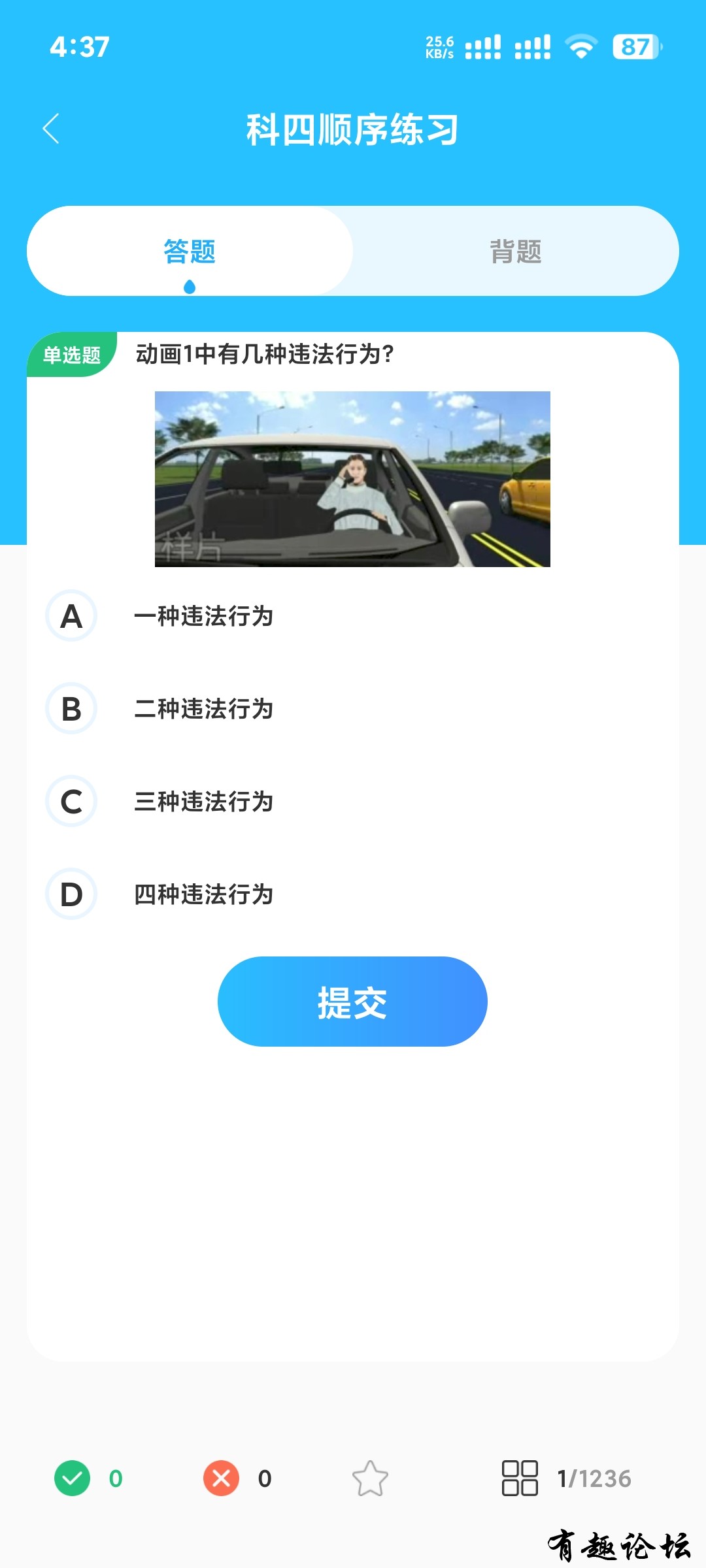
Task: Open the question's driving animation image
Action: [352, 479]
